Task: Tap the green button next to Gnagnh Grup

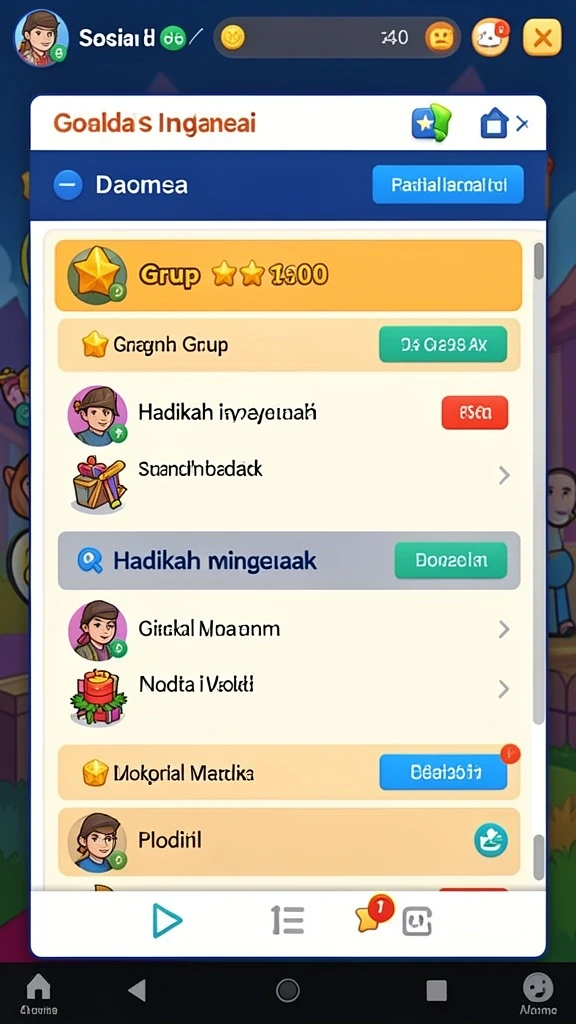Action: click(443, 344)
